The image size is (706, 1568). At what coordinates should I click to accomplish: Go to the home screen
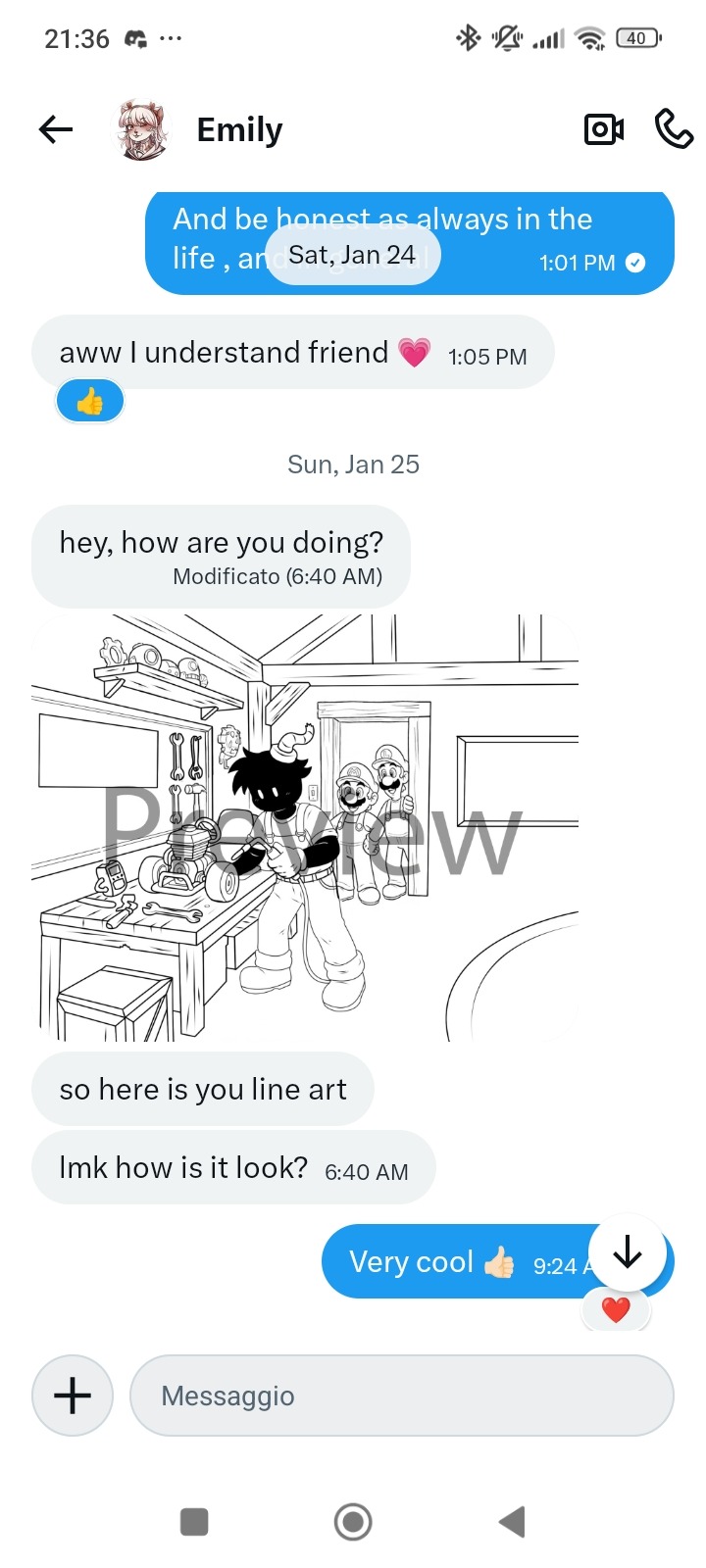pos(353,1522)
